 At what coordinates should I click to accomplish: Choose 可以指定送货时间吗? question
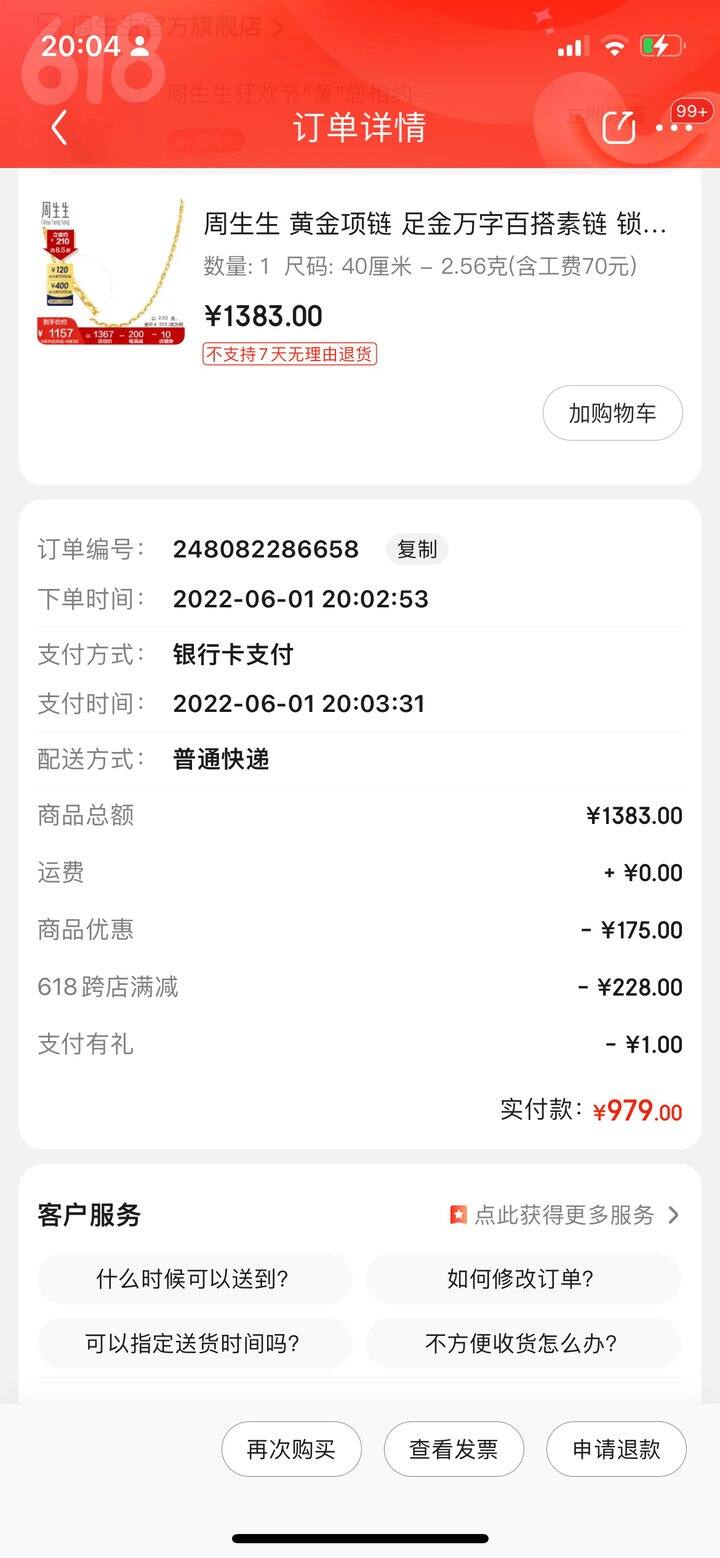tap(194, 1343)
